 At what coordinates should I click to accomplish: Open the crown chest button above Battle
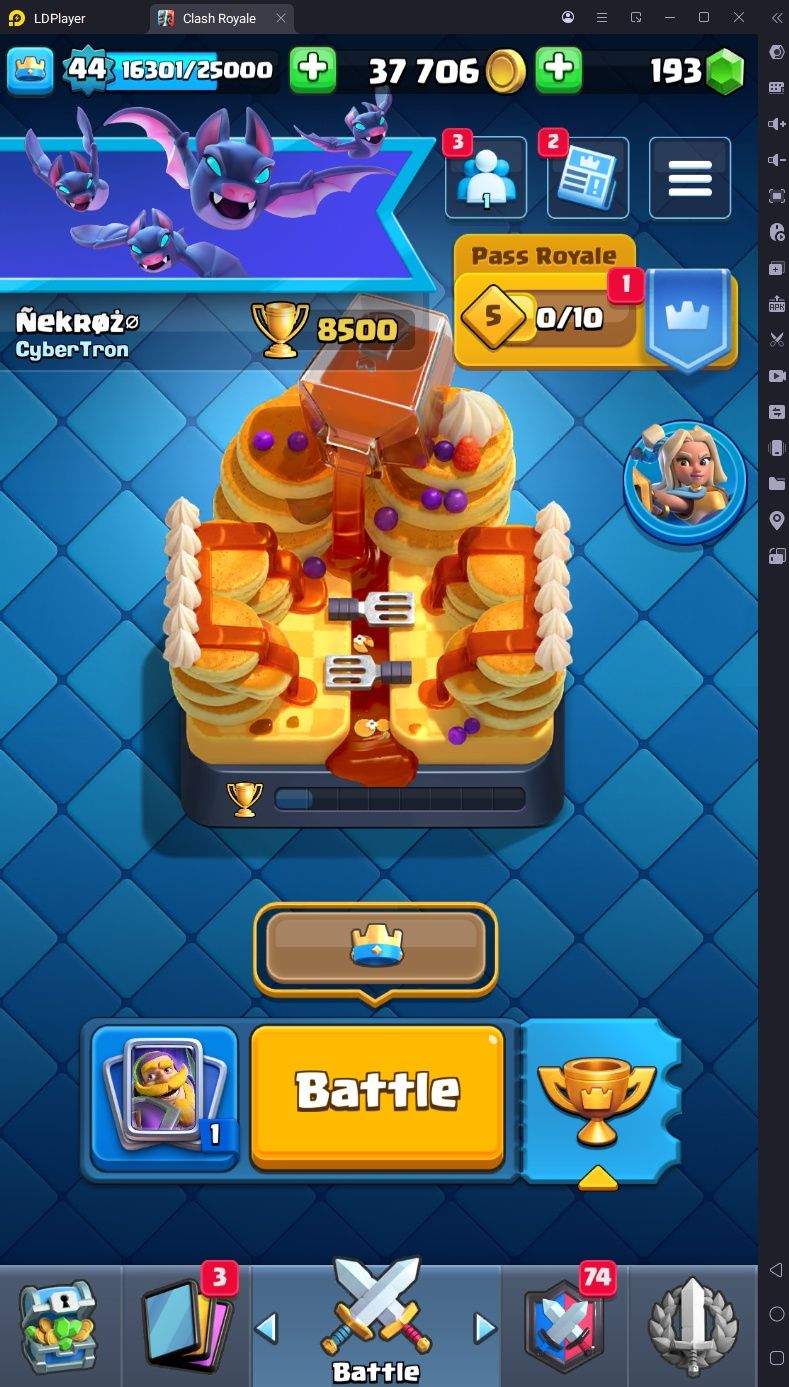pyautogui.click(x=375, y=948)
